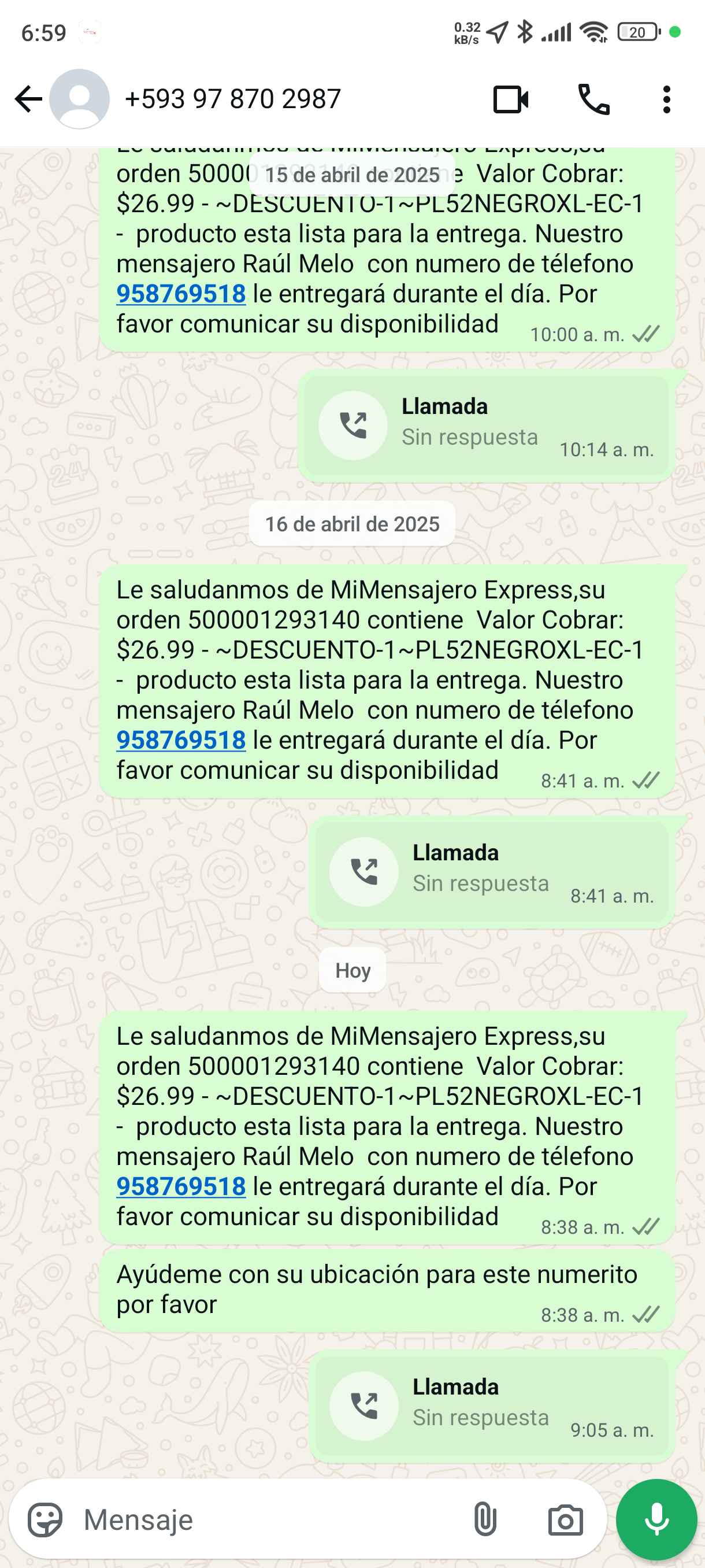Attach a file with the paperclip
The height and width of the screenshot is (1568, 705).
point(485,1520)
